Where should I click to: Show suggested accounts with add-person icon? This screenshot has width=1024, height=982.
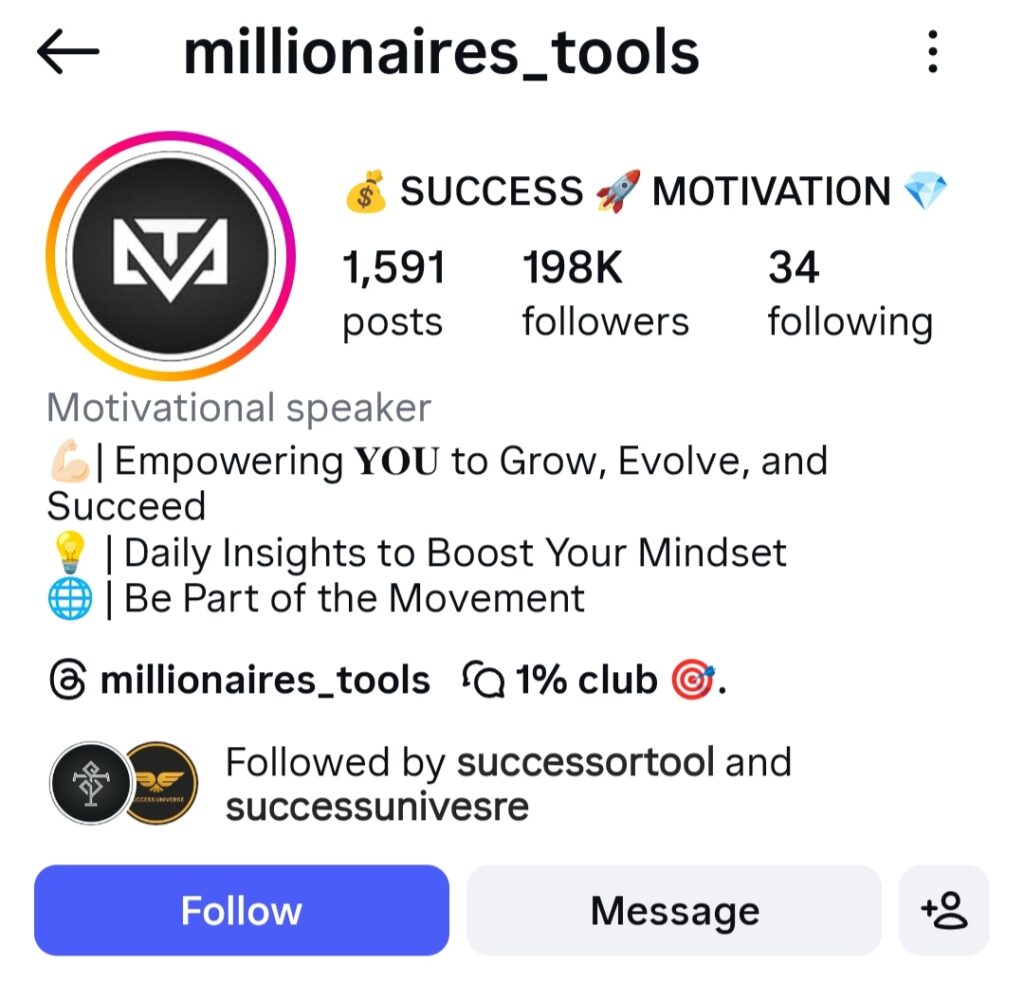tap(944, 910)
